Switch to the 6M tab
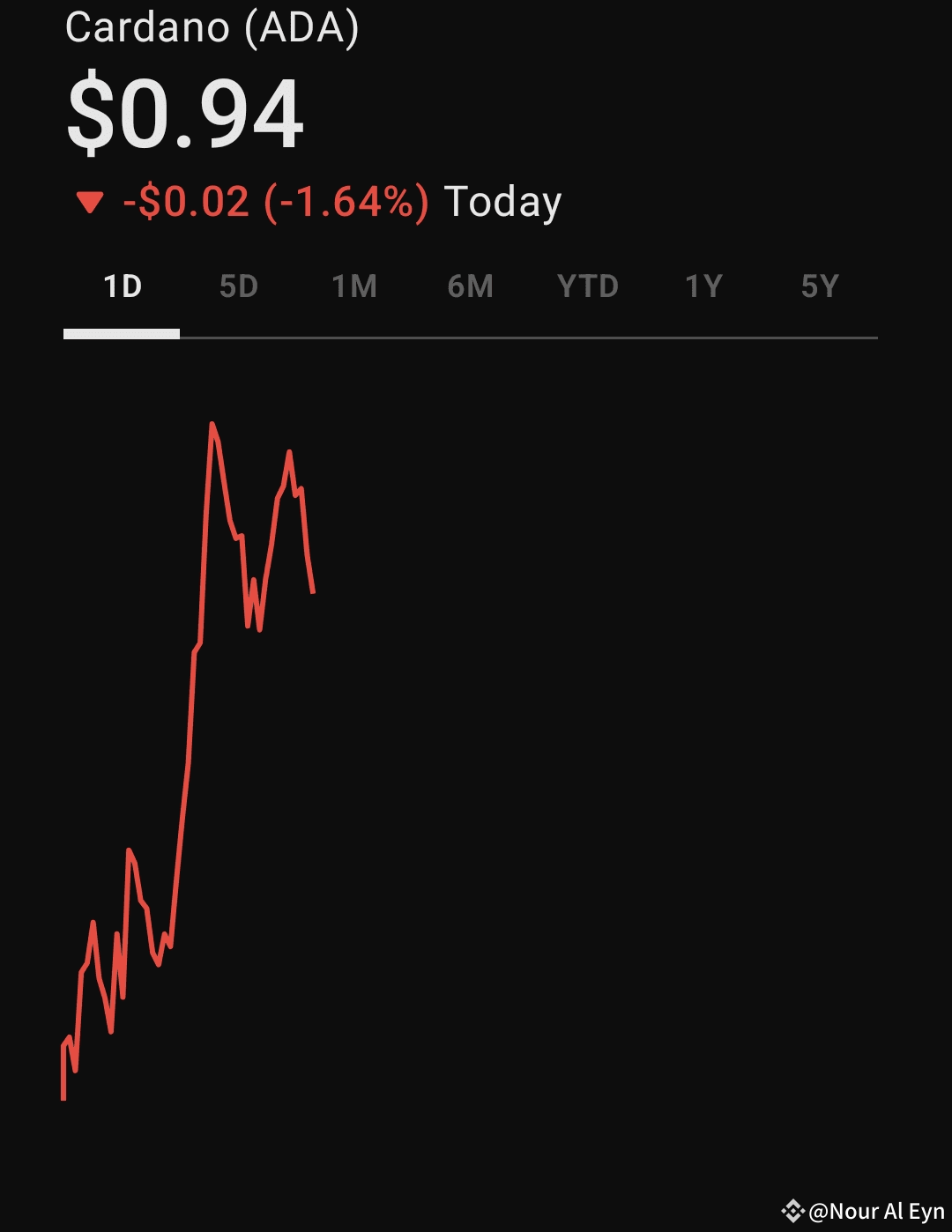952x1232 pixels. (x=470, y=287)
